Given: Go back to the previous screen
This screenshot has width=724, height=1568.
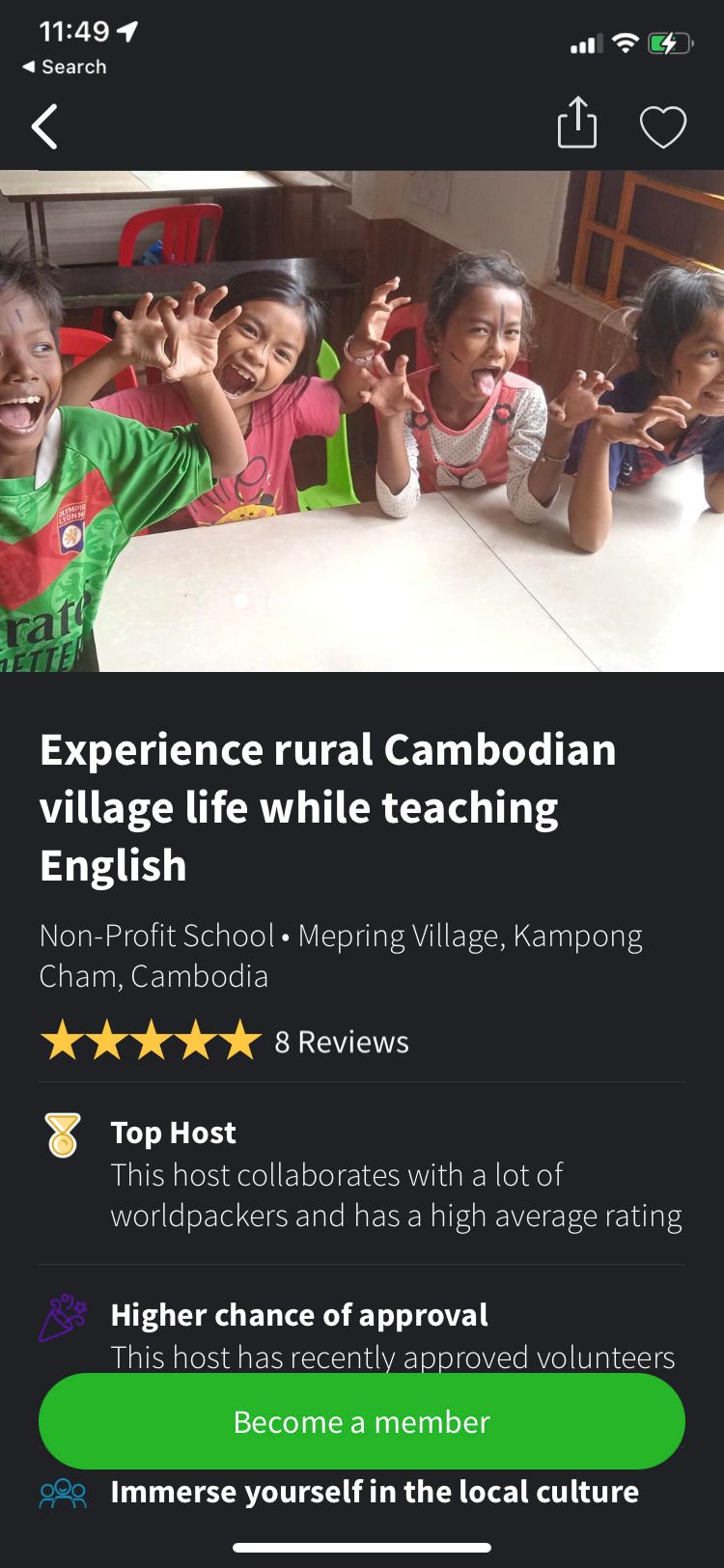Looking at the screenshot, I should tap(44, 127).
